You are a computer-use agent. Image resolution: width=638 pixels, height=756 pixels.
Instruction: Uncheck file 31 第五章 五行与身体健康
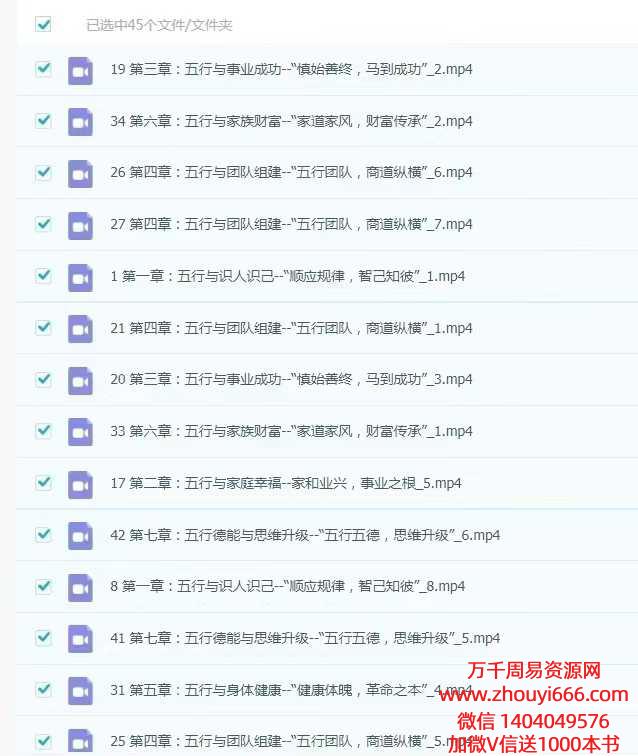(43, 689)
